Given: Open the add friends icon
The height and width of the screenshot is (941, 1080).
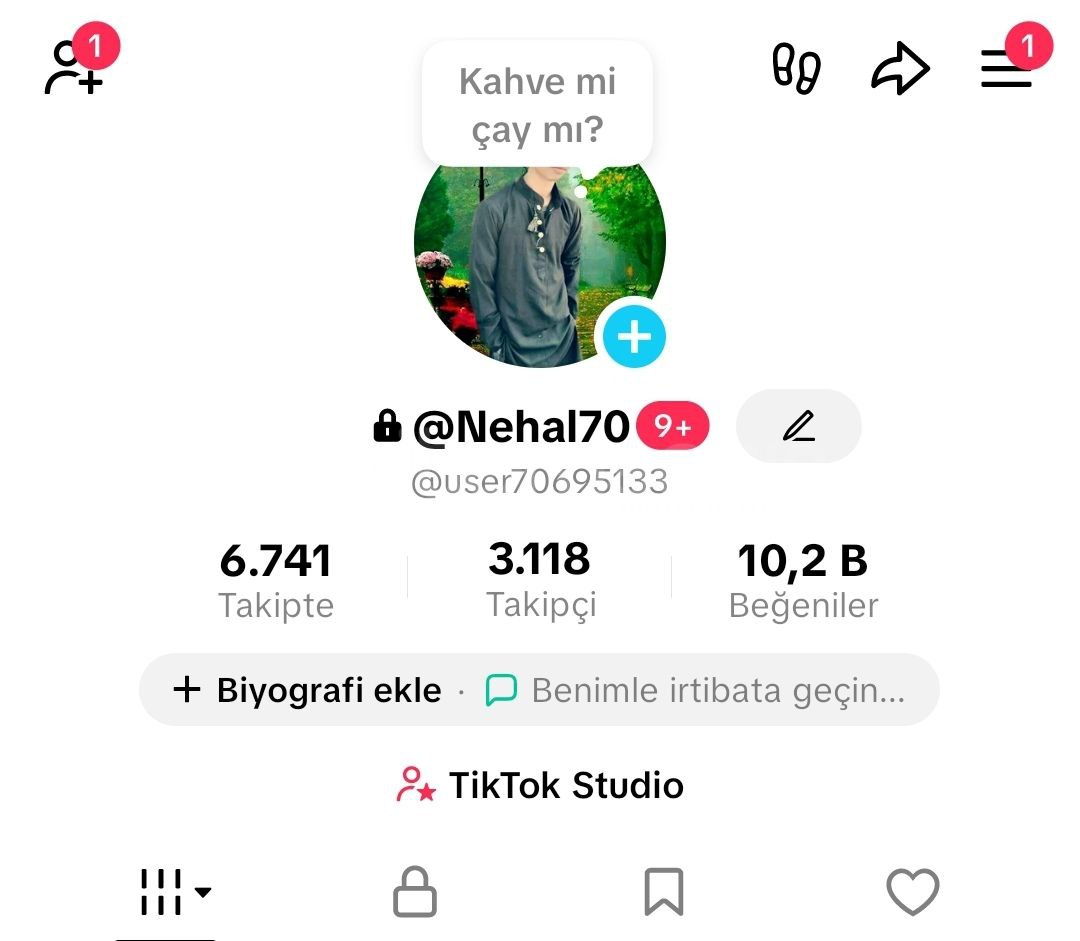Looking at the screenshot, I should [x=74, y=68].
